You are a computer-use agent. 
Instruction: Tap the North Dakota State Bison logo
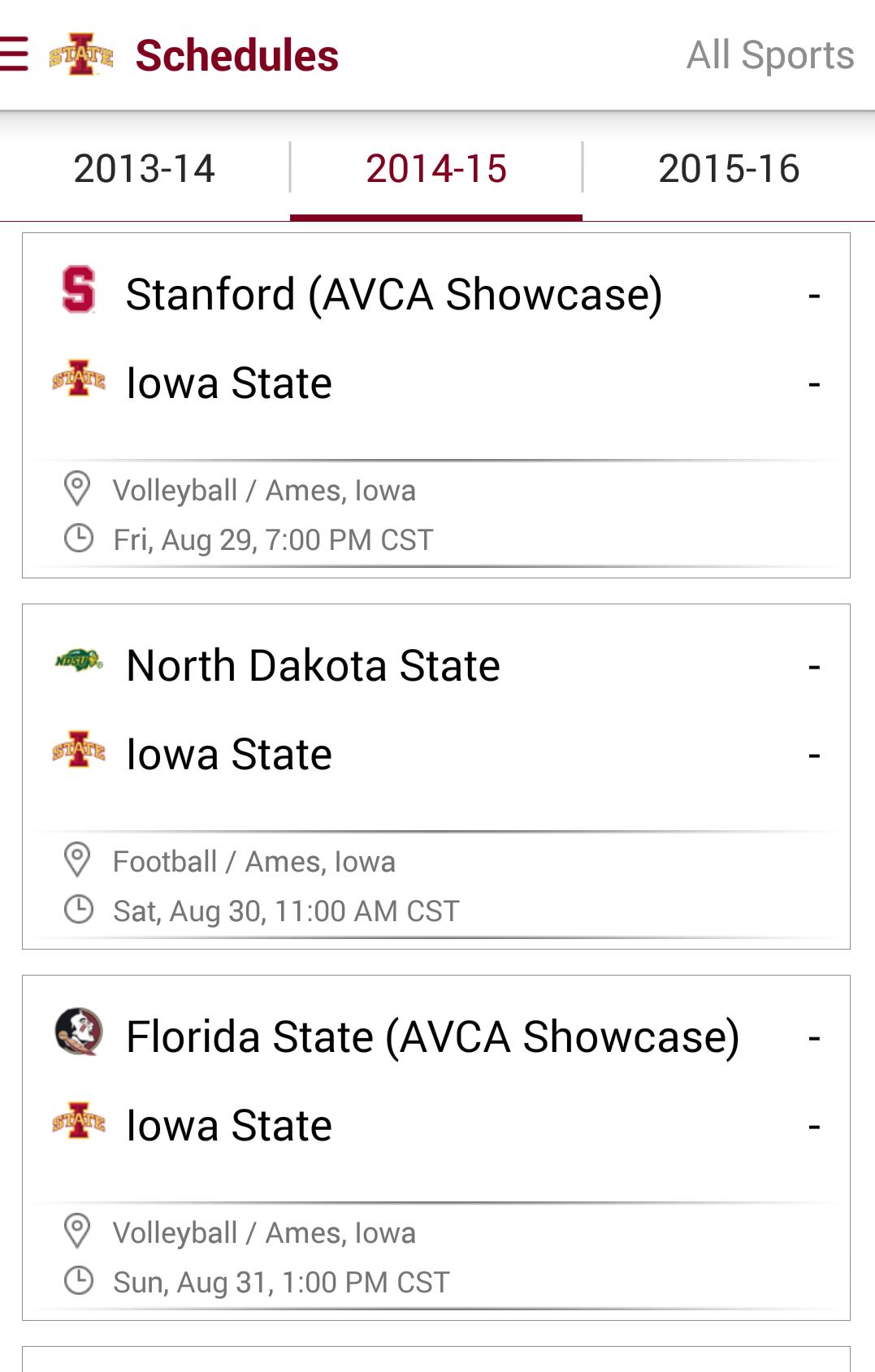point(77,664)
